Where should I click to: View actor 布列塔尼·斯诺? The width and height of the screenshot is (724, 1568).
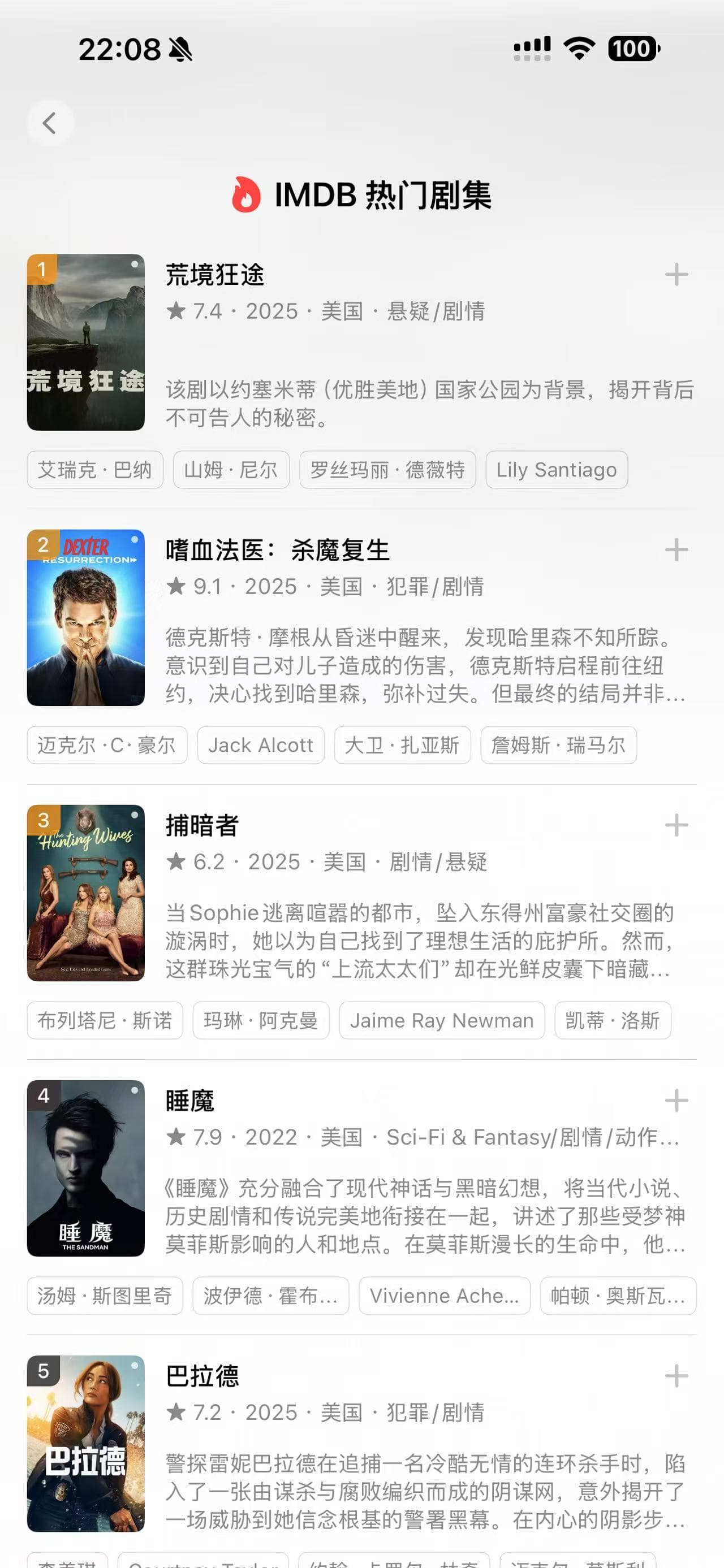tap(105, 1020)
